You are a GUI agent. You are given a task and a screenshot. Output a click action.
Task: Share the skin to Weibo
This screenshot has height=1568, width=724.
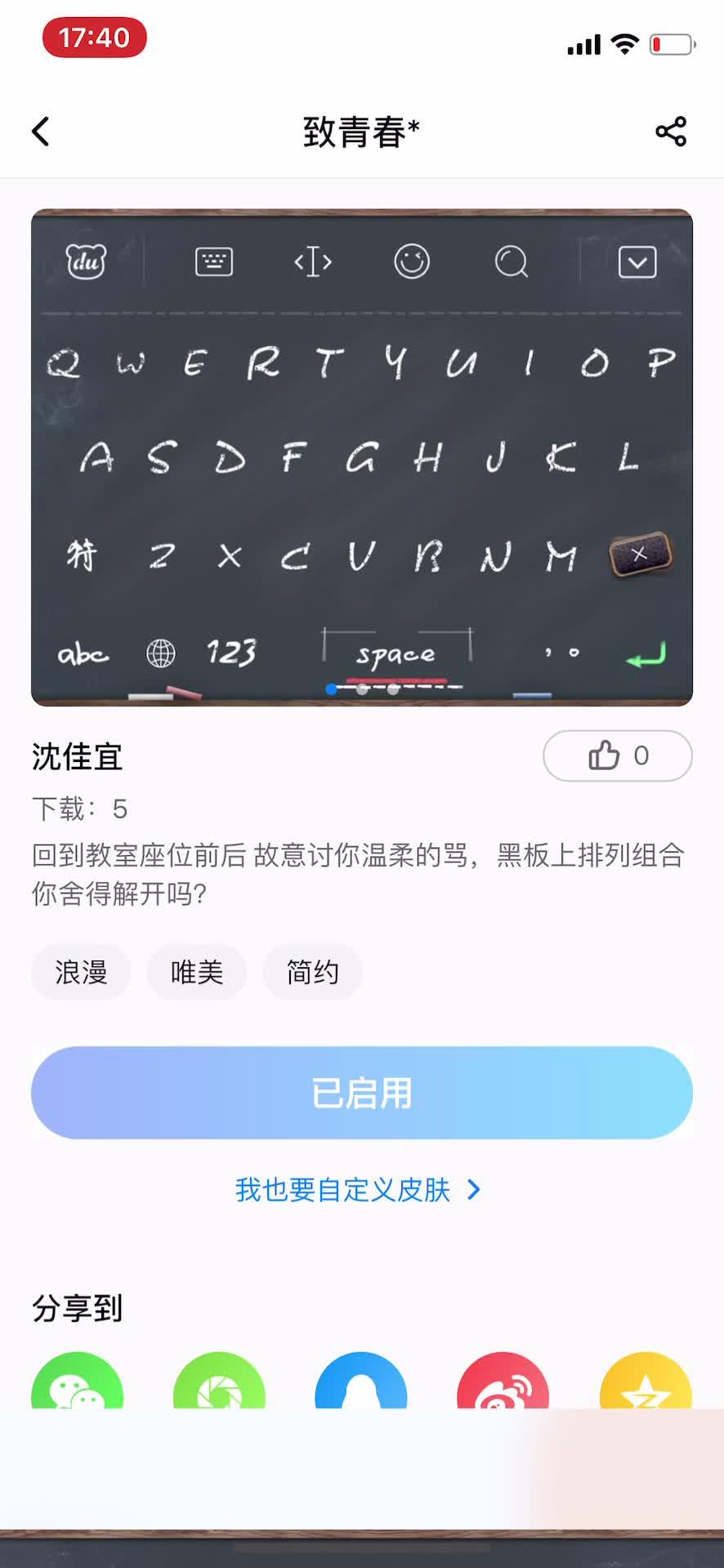503,1384
